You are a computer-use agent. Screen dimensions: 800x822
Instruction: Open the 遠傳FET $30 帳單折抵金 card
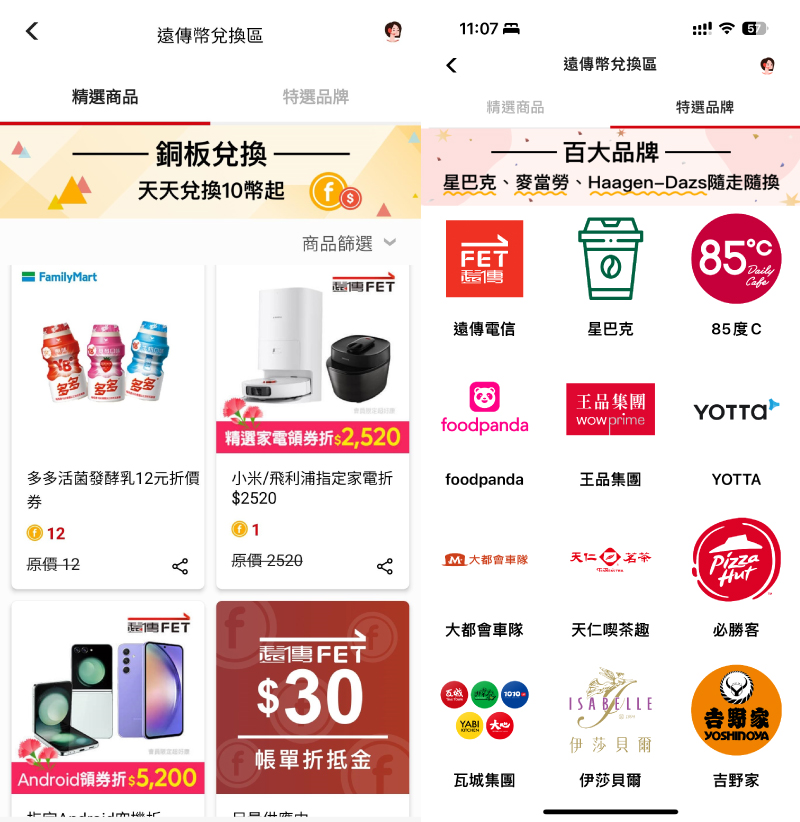312,700
